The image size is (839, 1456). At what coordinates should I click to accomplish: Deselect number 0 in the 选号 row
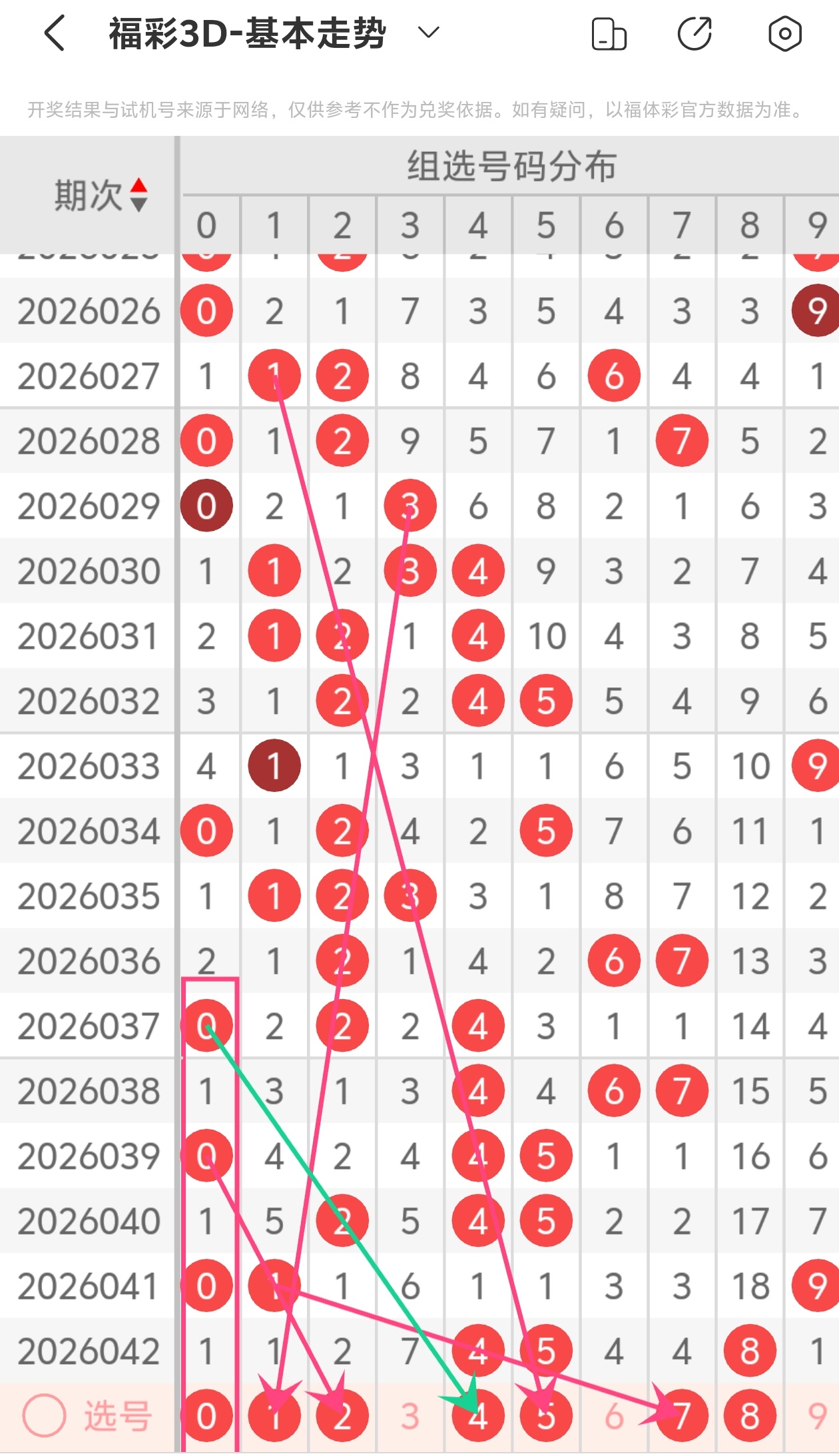click(x=206, y=1416)
